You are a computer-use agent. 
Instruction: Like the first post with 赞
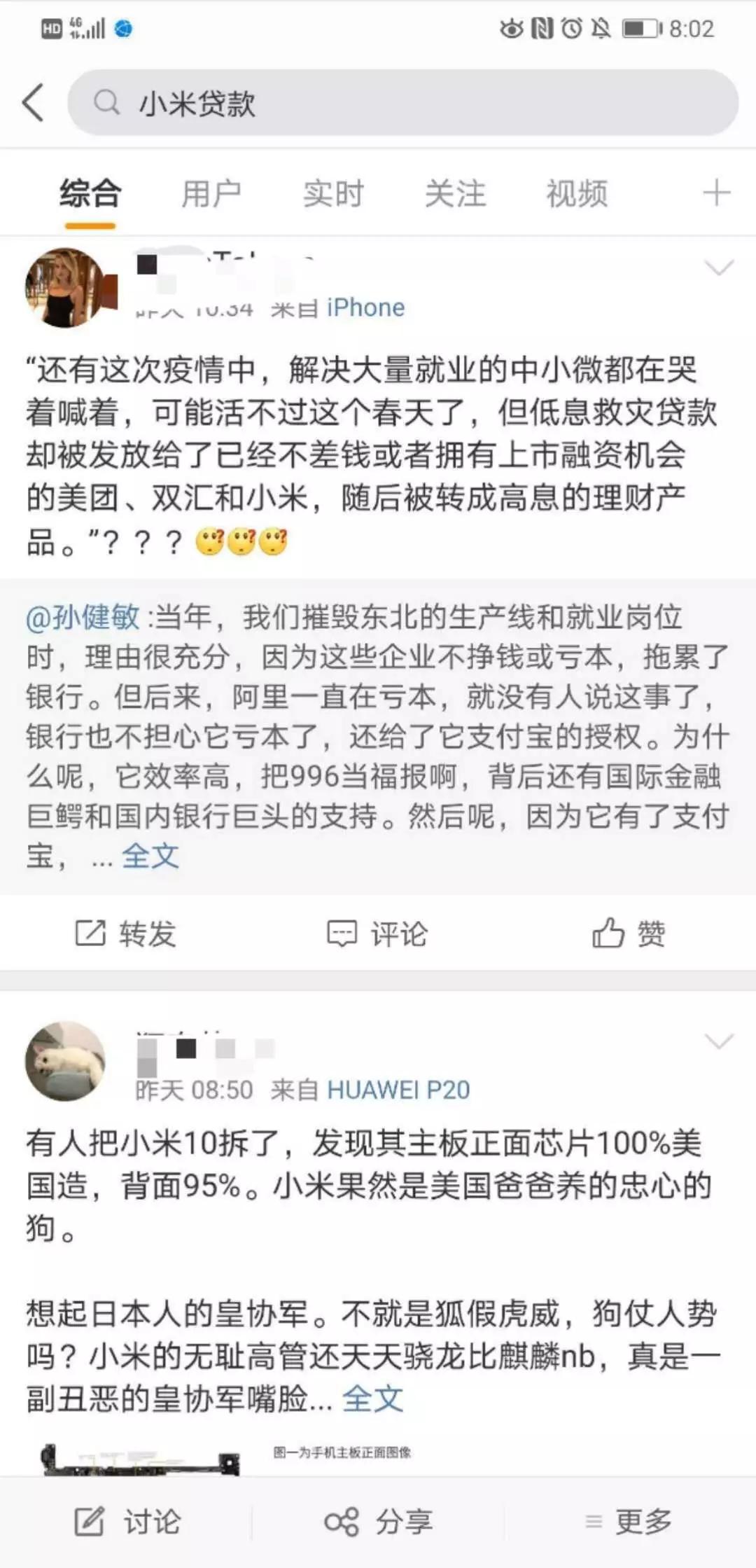click(x=629, y=934)
